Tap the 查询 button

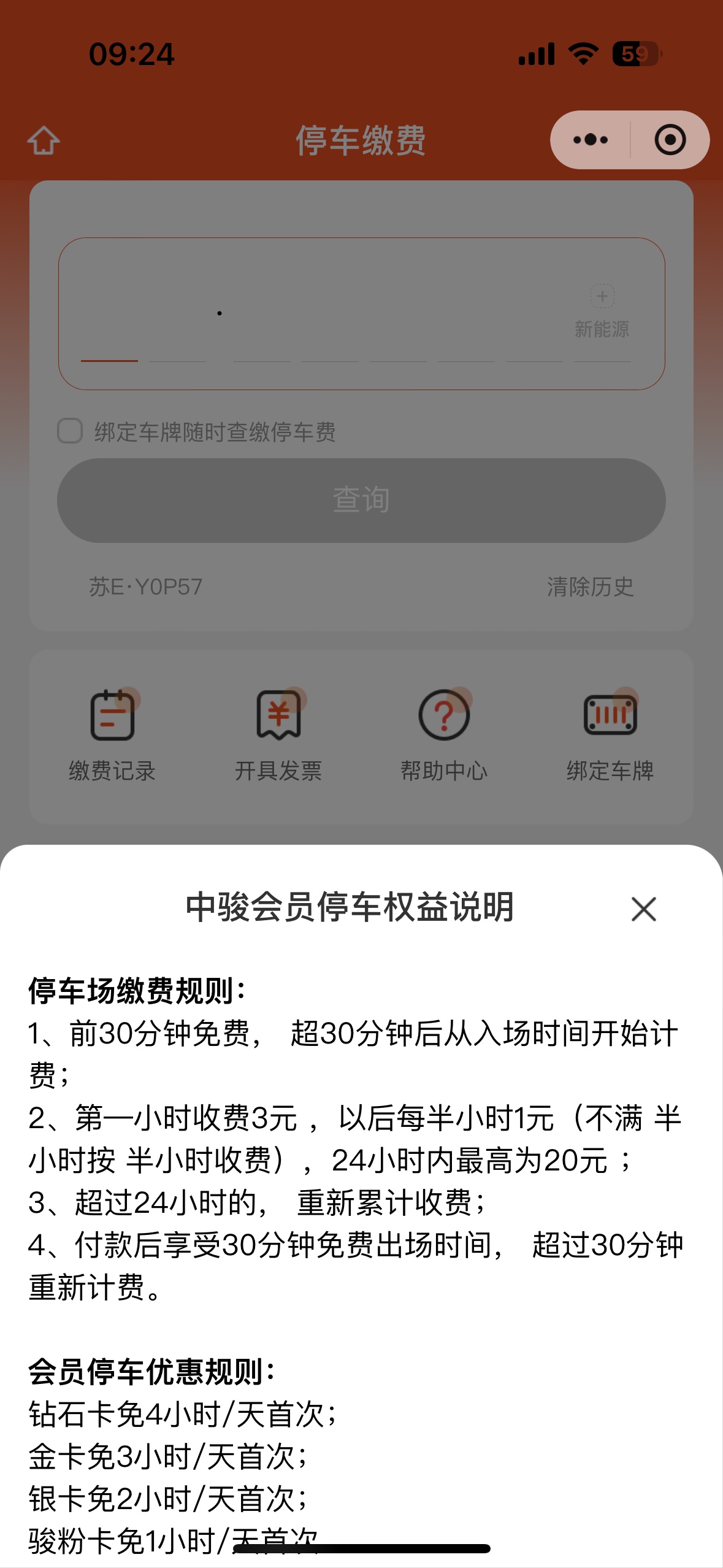(x=361, y=500)
